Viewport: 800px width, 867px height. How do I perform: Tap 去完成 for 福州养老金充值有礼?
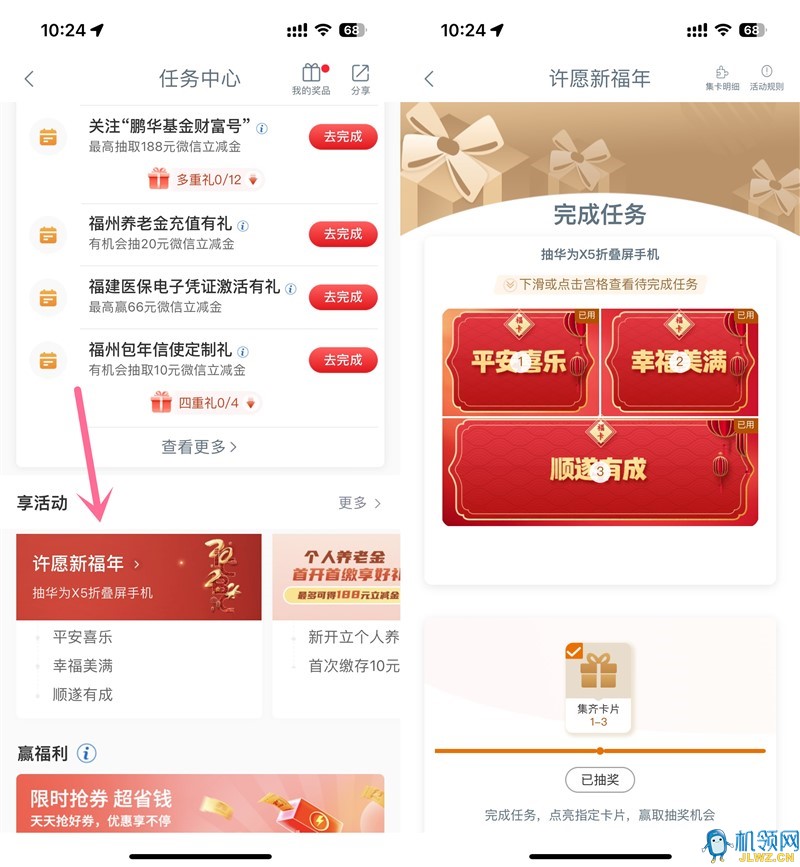343,234
